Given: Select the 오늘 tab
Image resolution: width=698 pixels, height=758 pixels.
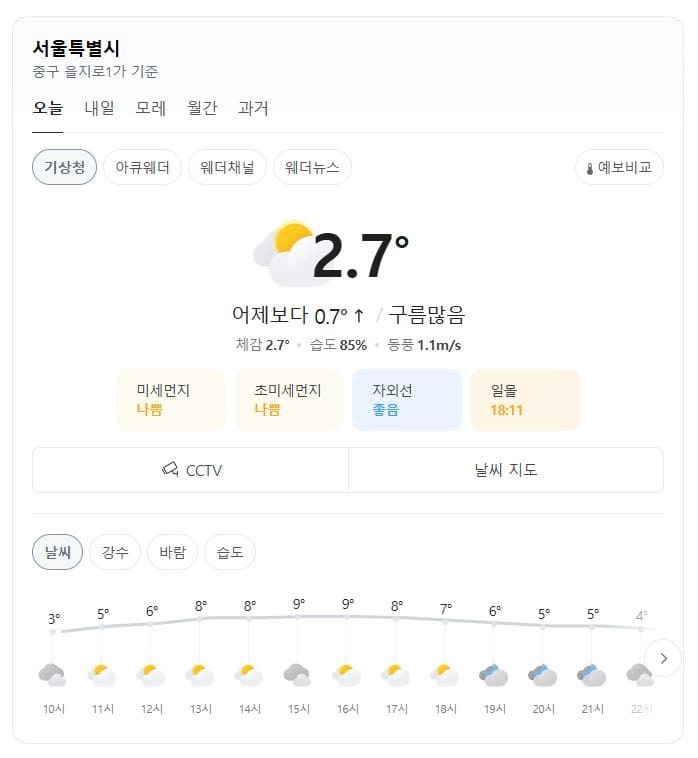Looking at the screenshot, I should (48, 108).
